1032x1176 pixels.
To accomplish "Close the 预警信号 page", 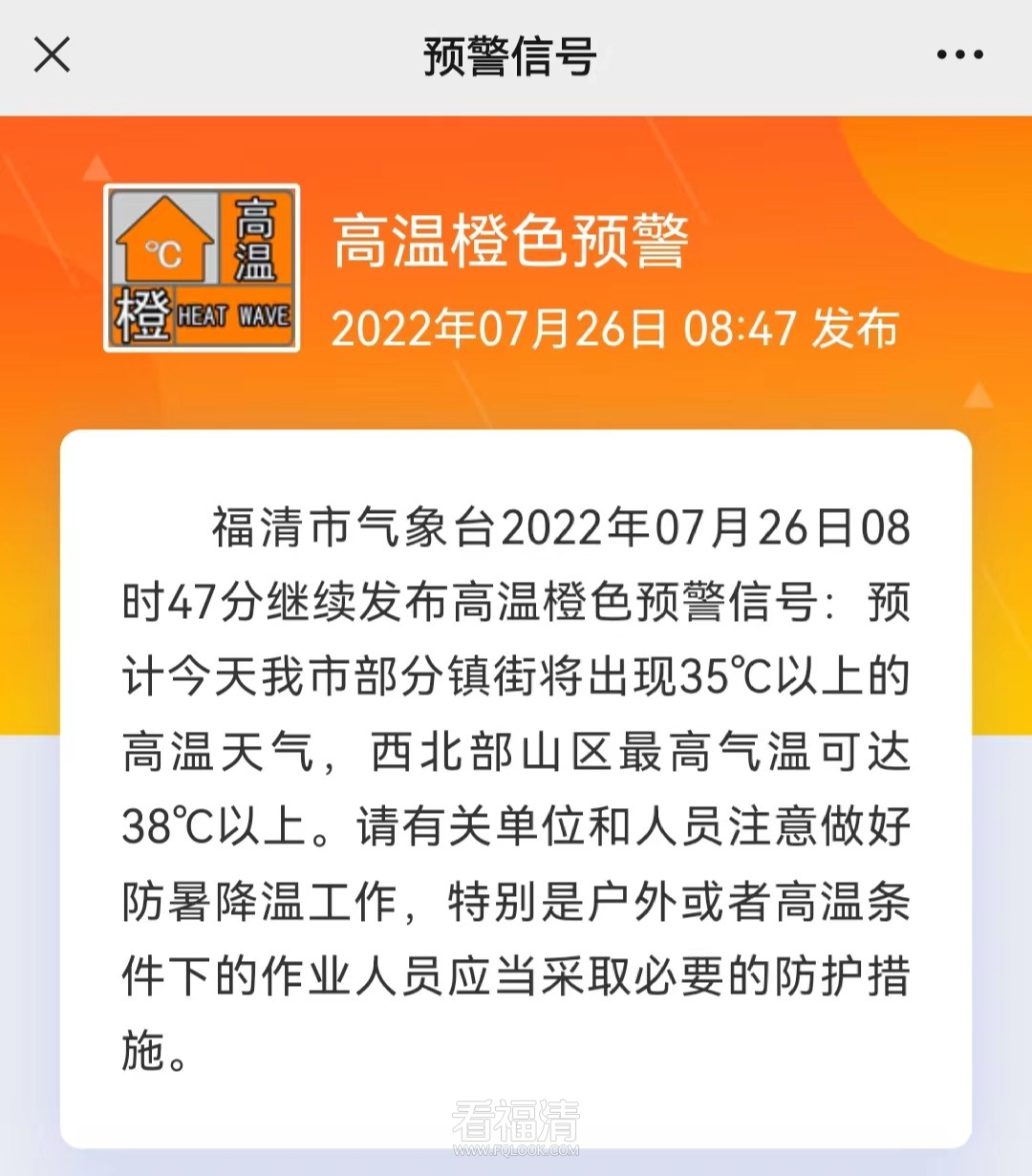I will click(53, 54).
